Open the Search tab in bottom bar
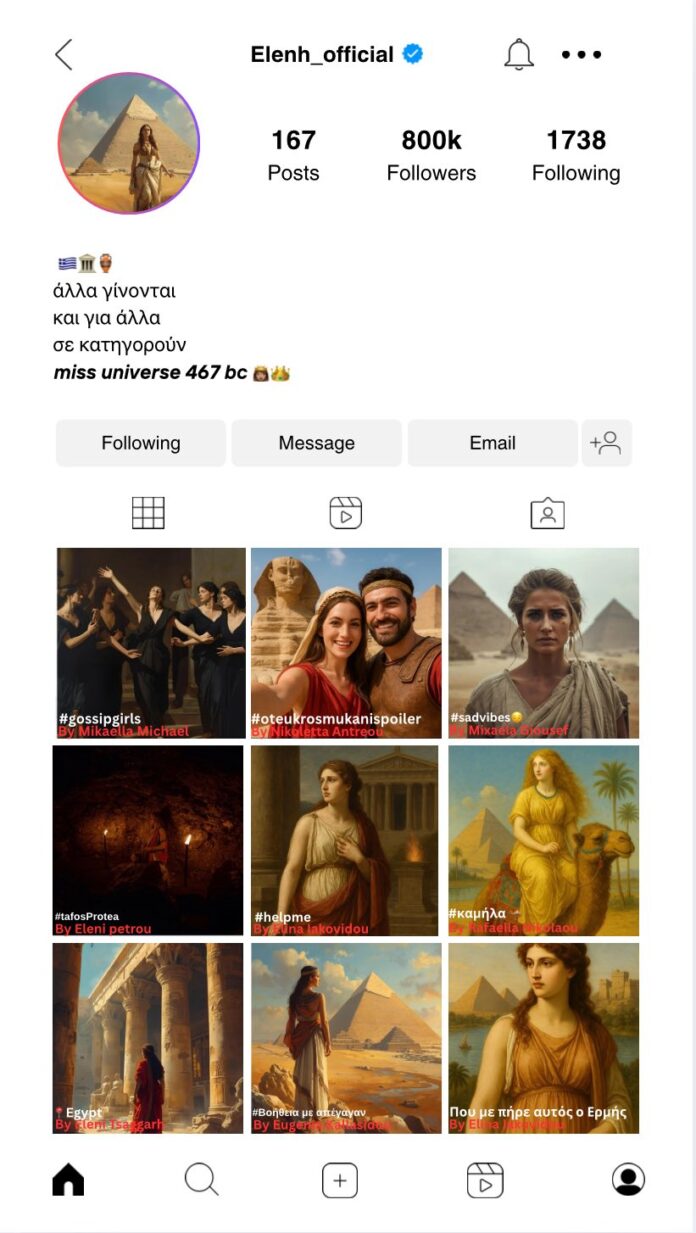The image size is (696, 1233). (x=201, y=1180)
